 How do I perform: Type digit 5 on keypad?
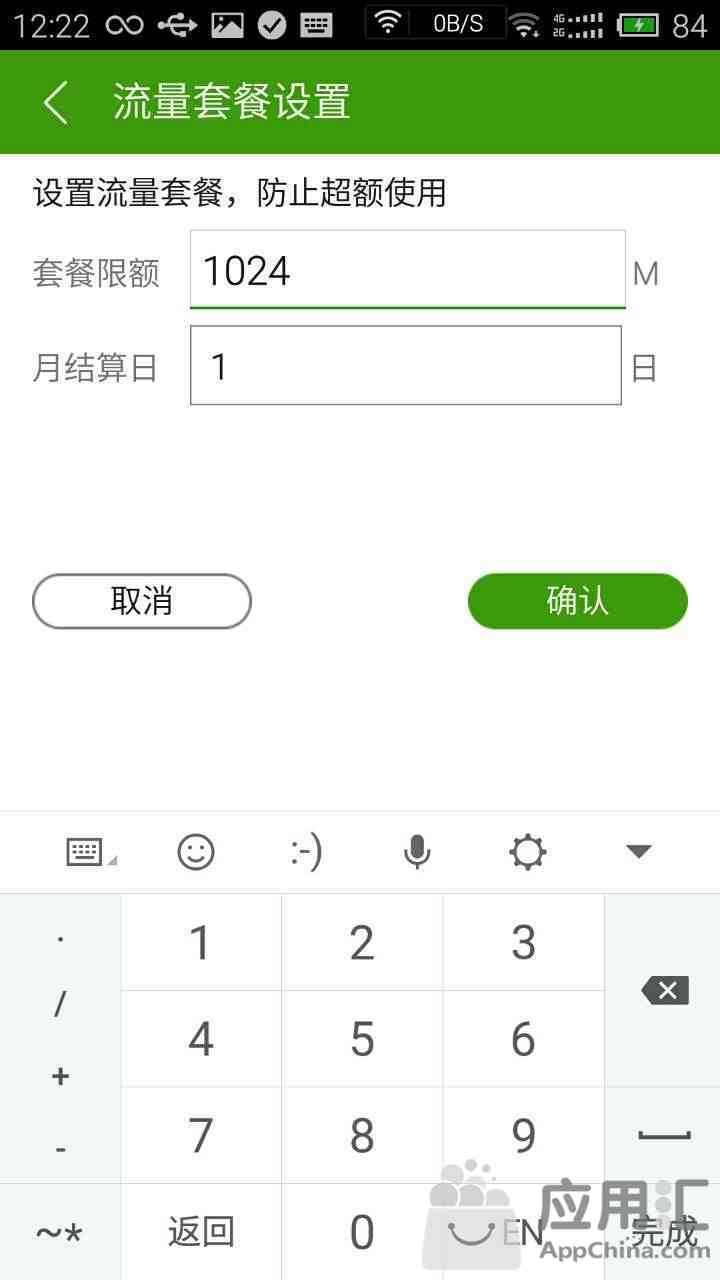(362, 1039)
